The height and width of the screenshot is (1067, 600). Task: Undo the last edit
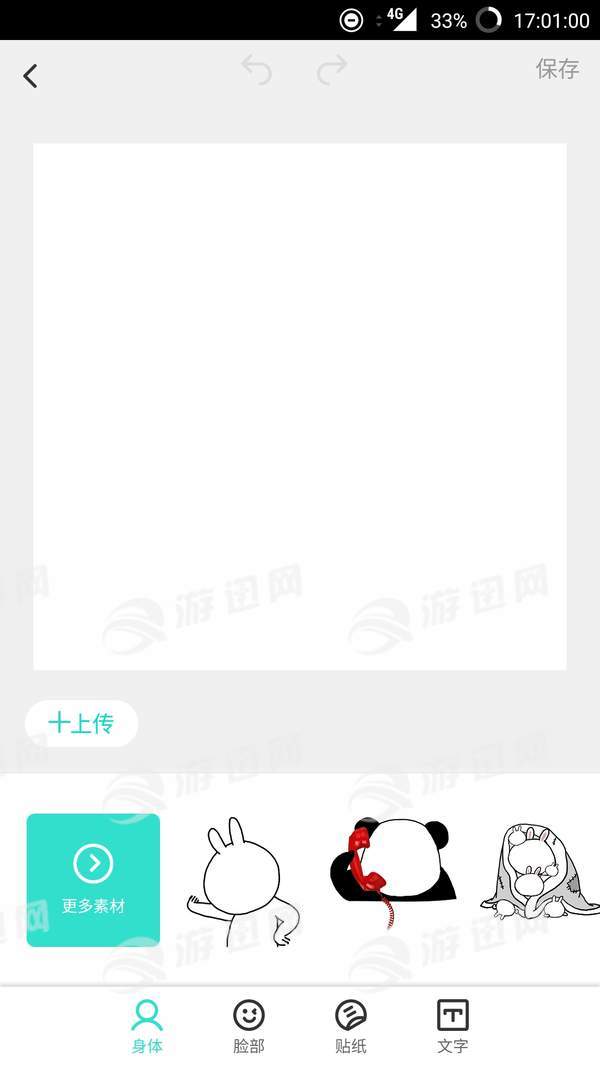tap(257, 70)
